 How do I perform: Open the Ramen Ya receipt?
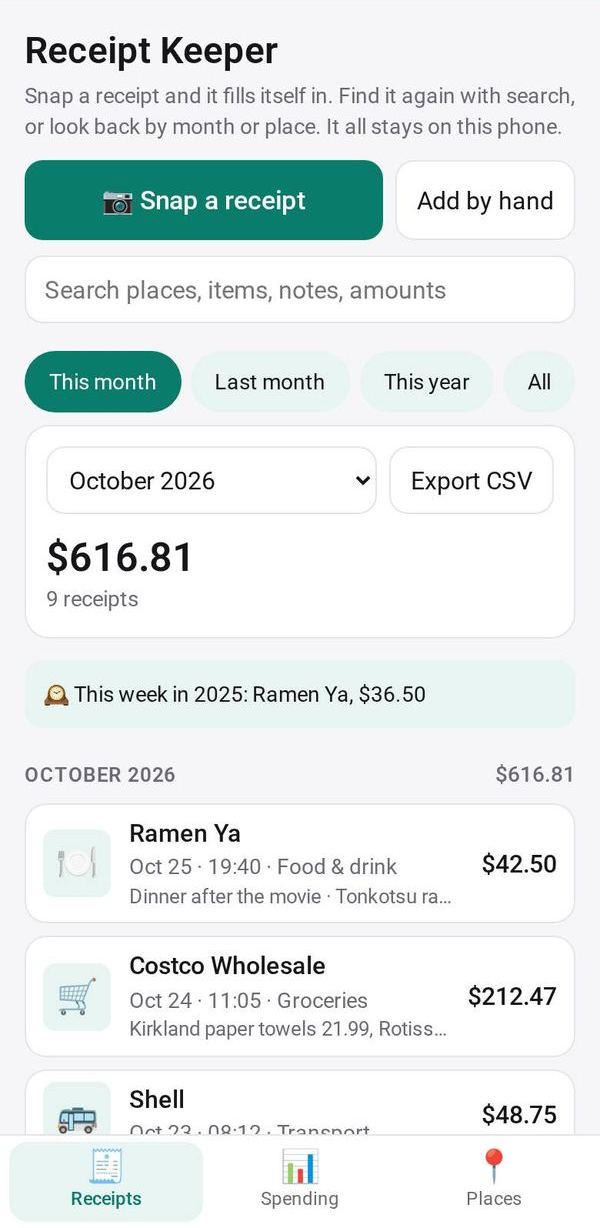tap(300, 863)
